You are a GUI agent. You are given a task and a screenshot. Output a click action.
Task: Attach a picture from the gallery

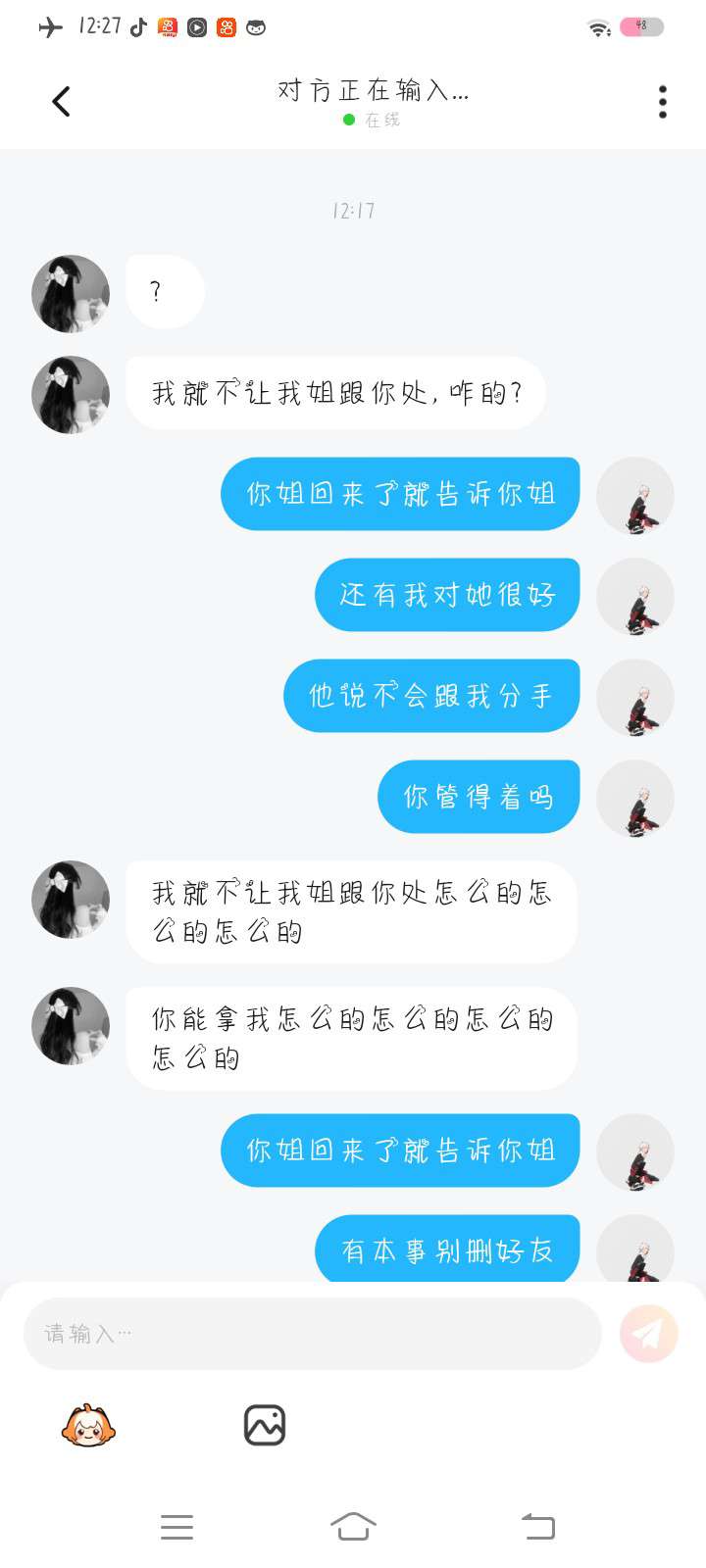tap(265, 1425)
